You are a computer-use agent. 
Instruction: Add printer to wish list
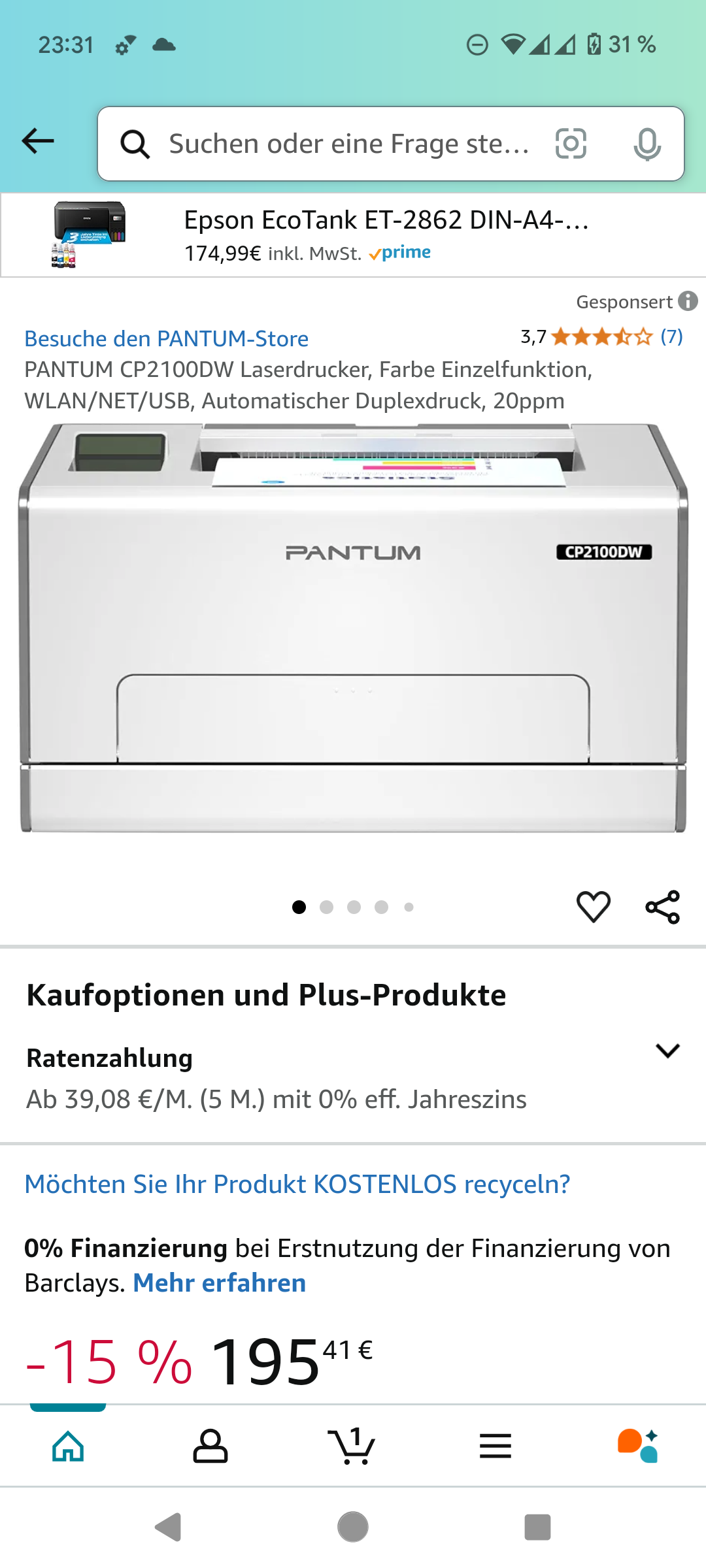pyautogui.click(x=593, y=907)
